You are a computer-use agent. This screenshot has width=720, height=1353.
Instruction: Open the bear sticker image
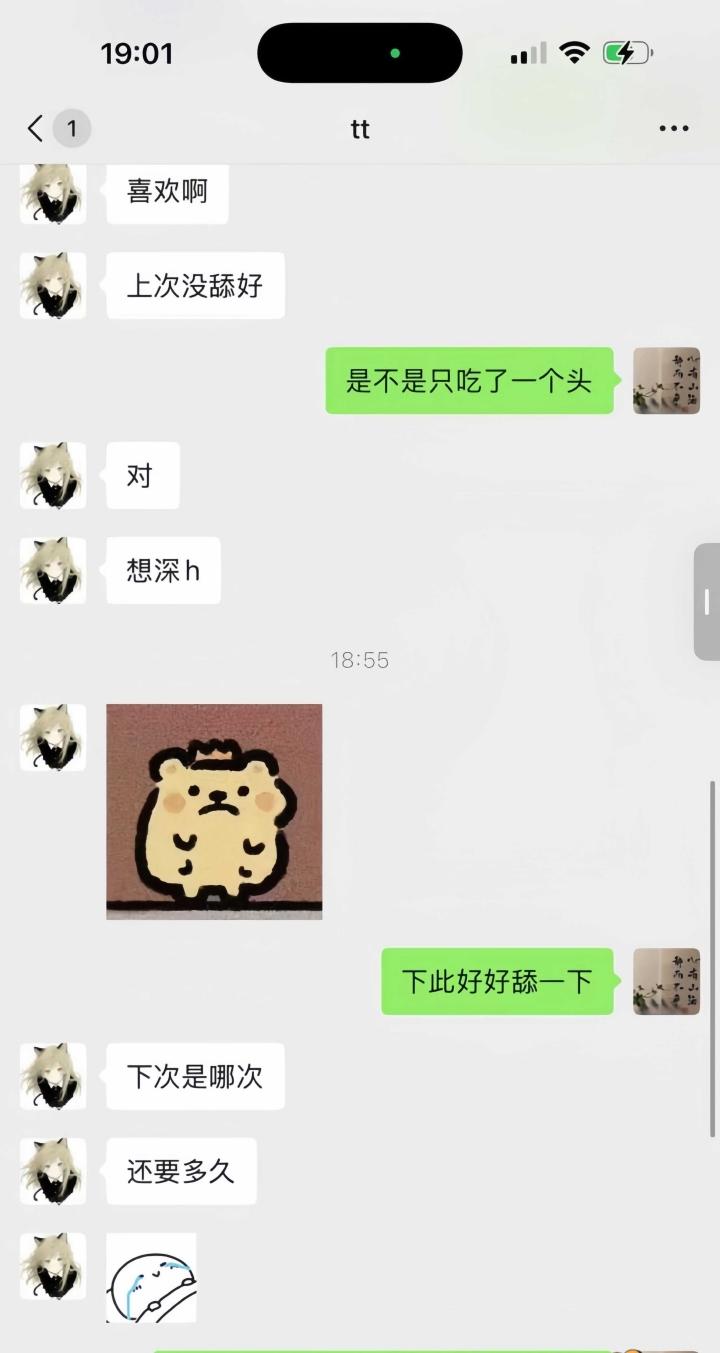214,811
